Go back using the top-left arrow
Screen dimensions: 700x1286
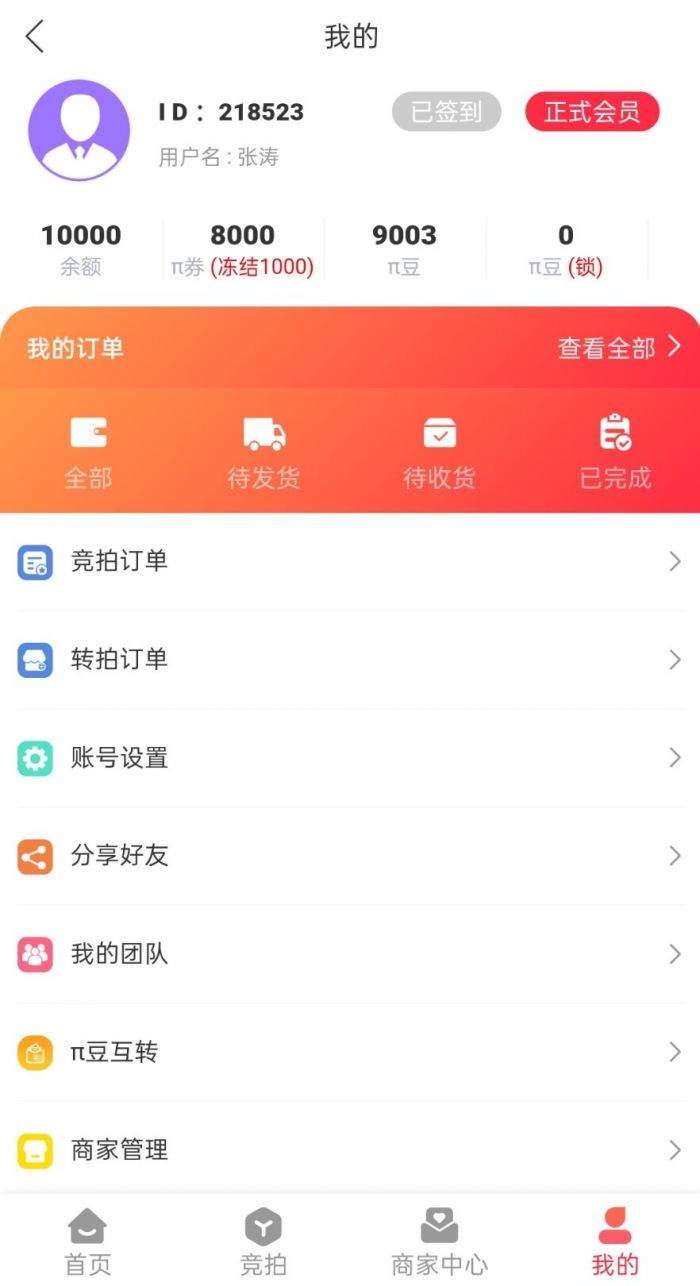[x=36, y=37]
